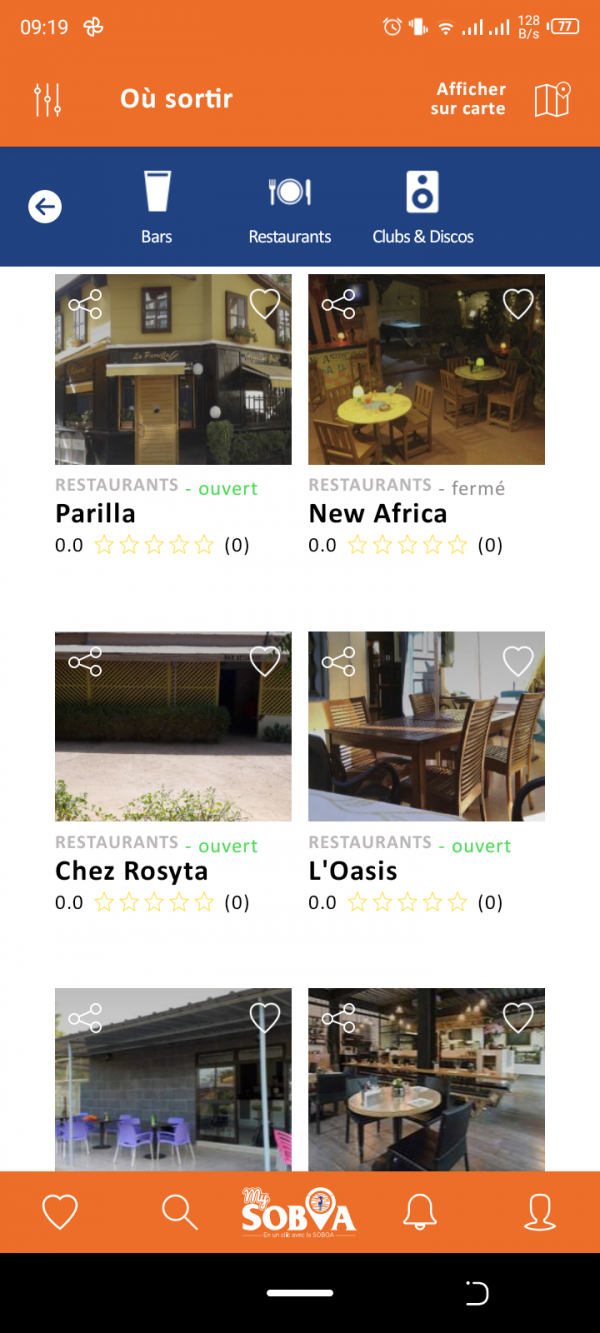Open favorites in bottom navigation
Viewport: 600px width, 1333px height.
point(60,1212)
